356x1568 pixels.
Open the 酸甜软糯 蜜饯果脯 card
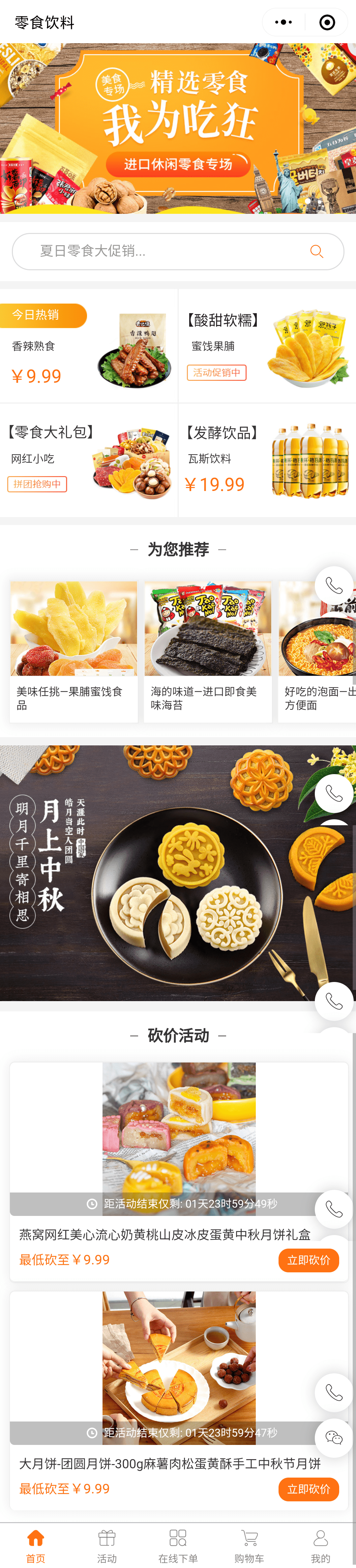click(x=267, y=346)
